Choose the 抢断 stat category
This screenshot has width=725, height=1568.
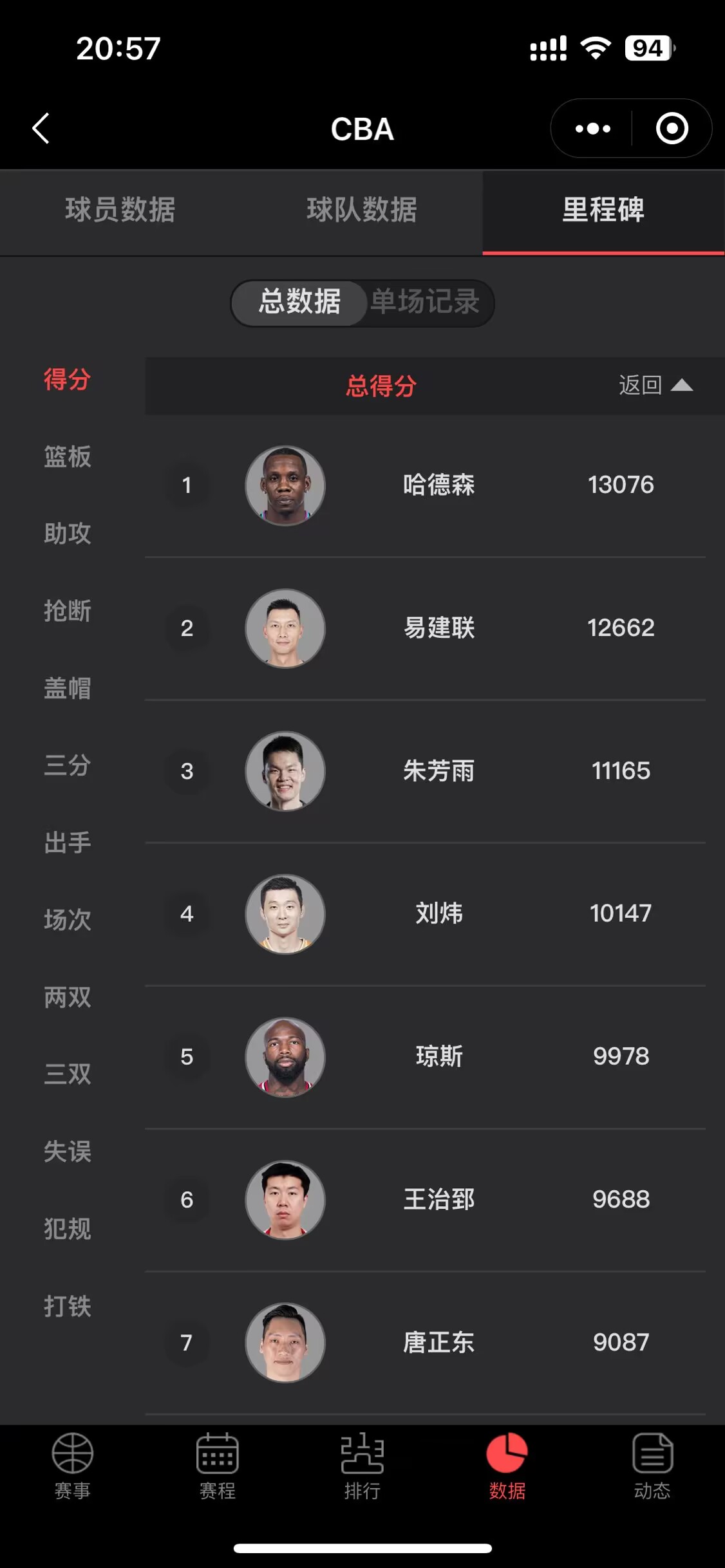(x=68, y=611)
